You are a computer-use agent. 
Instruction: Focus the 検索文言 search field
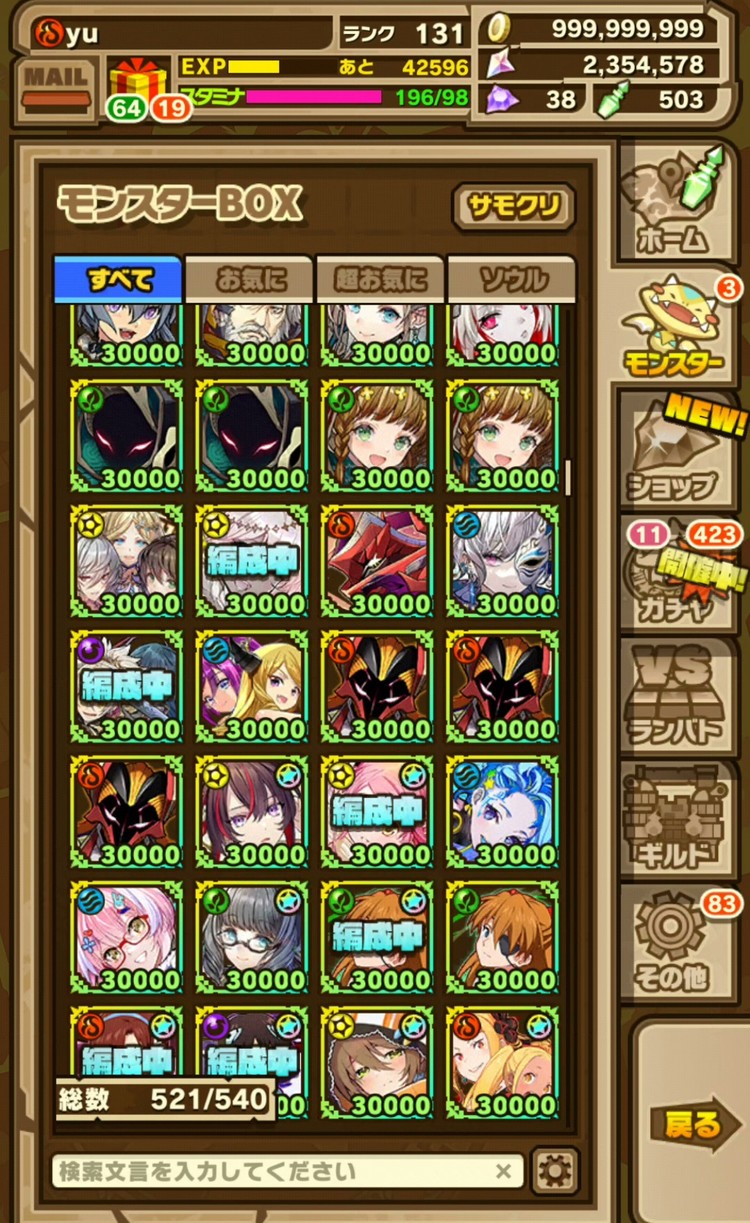click(x=270, y=1171)
